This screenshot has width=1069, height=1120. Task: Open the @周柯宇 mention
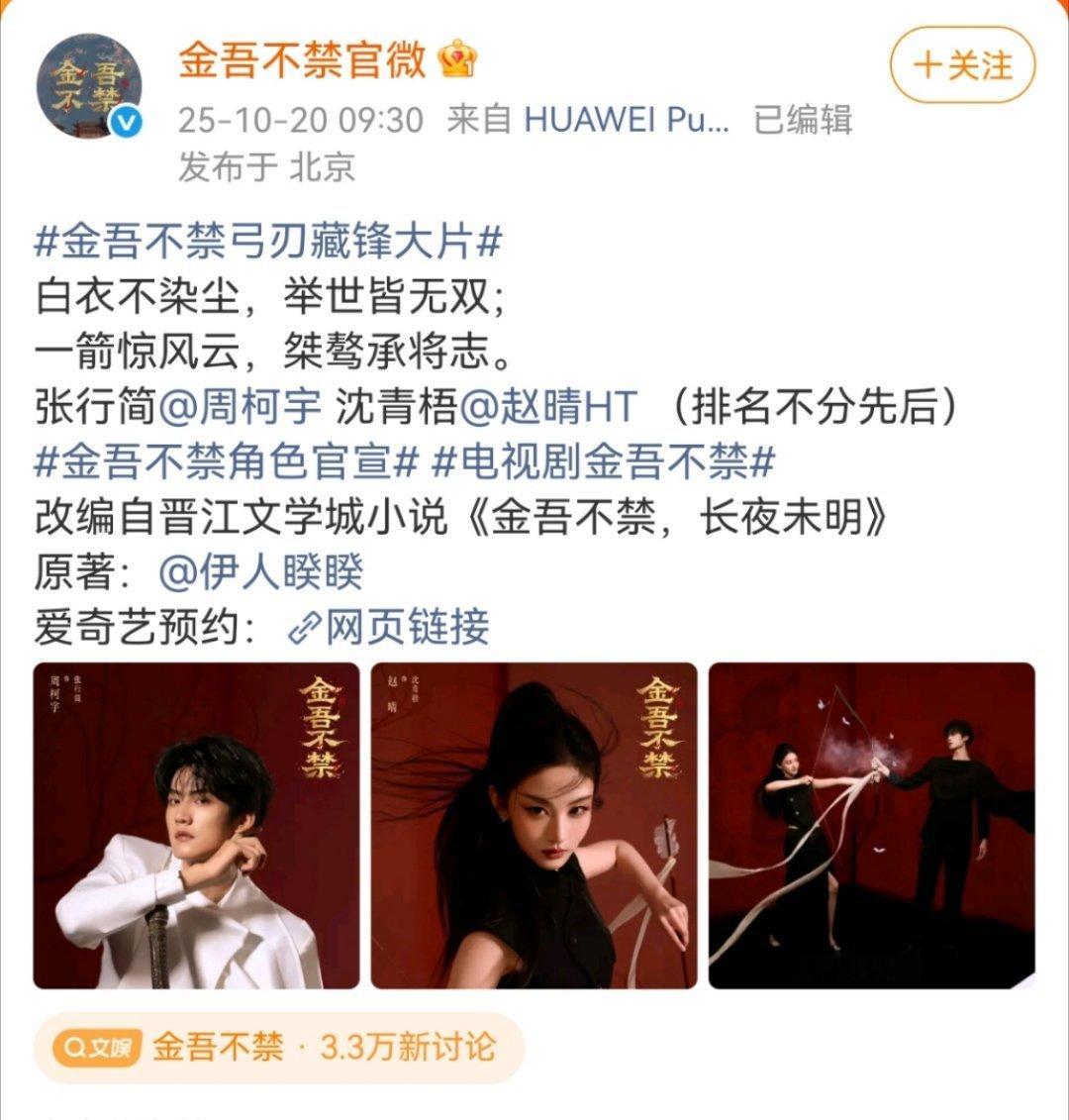(240, 406)
